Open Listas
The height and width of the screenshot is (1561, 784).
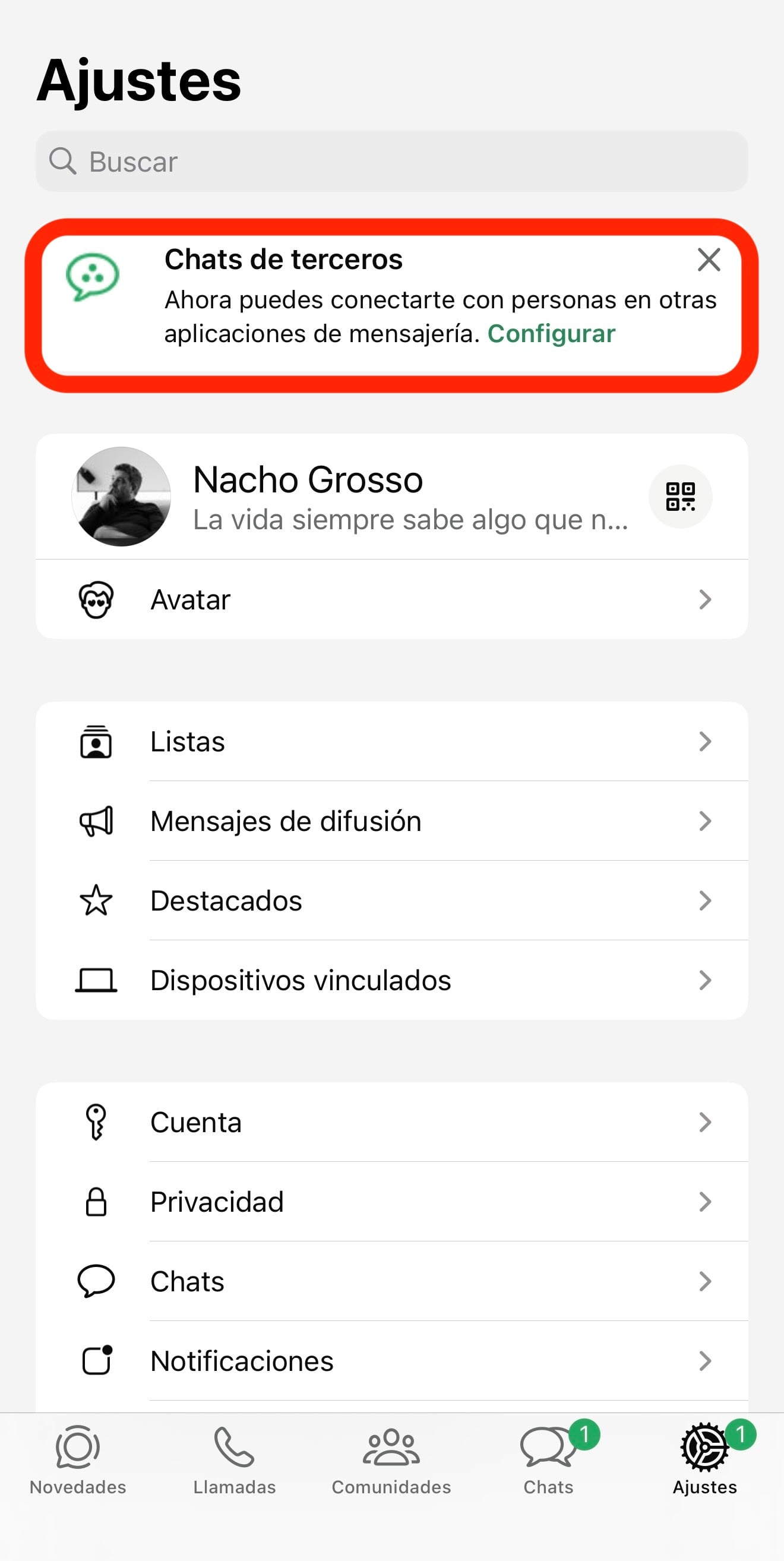(391, 742)
